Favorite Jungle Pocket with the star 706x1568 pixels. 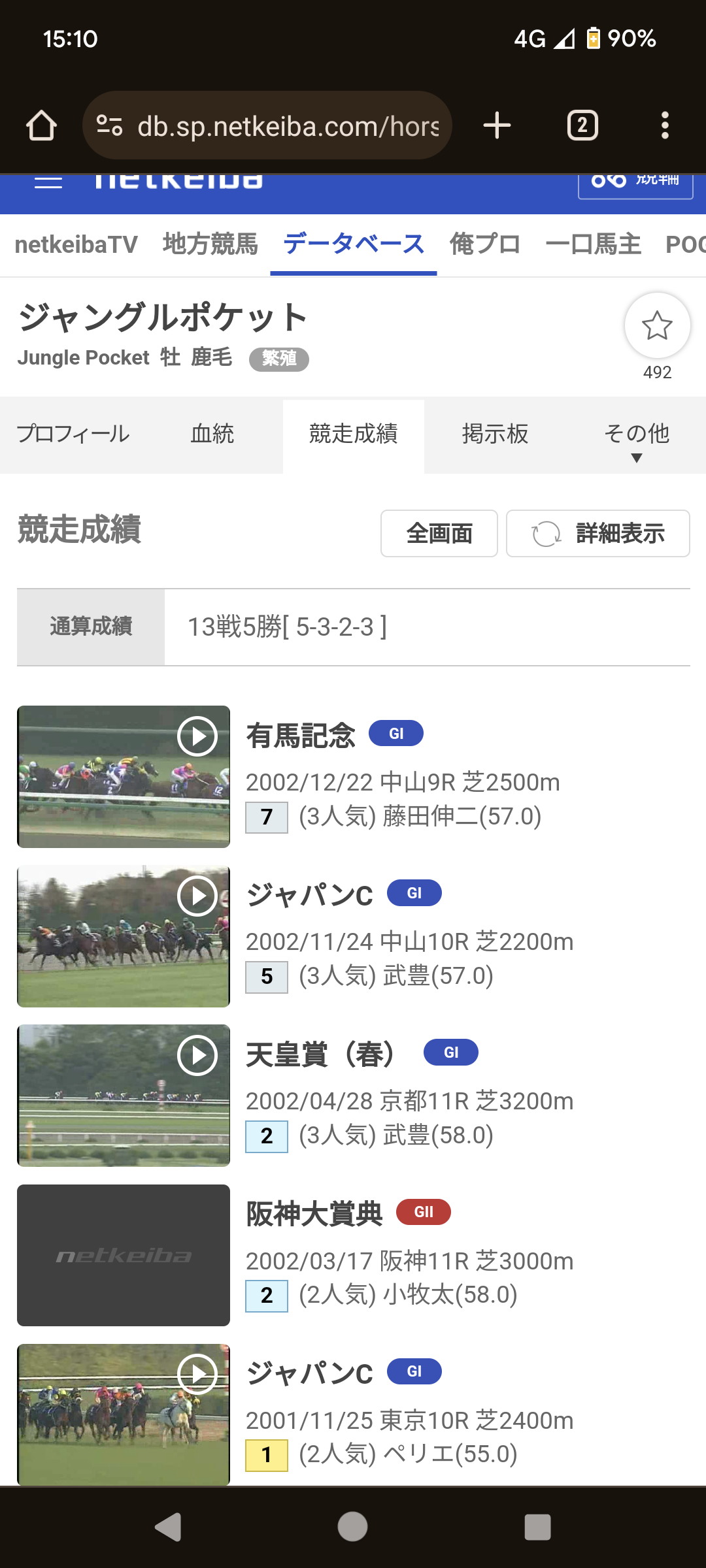657,325
